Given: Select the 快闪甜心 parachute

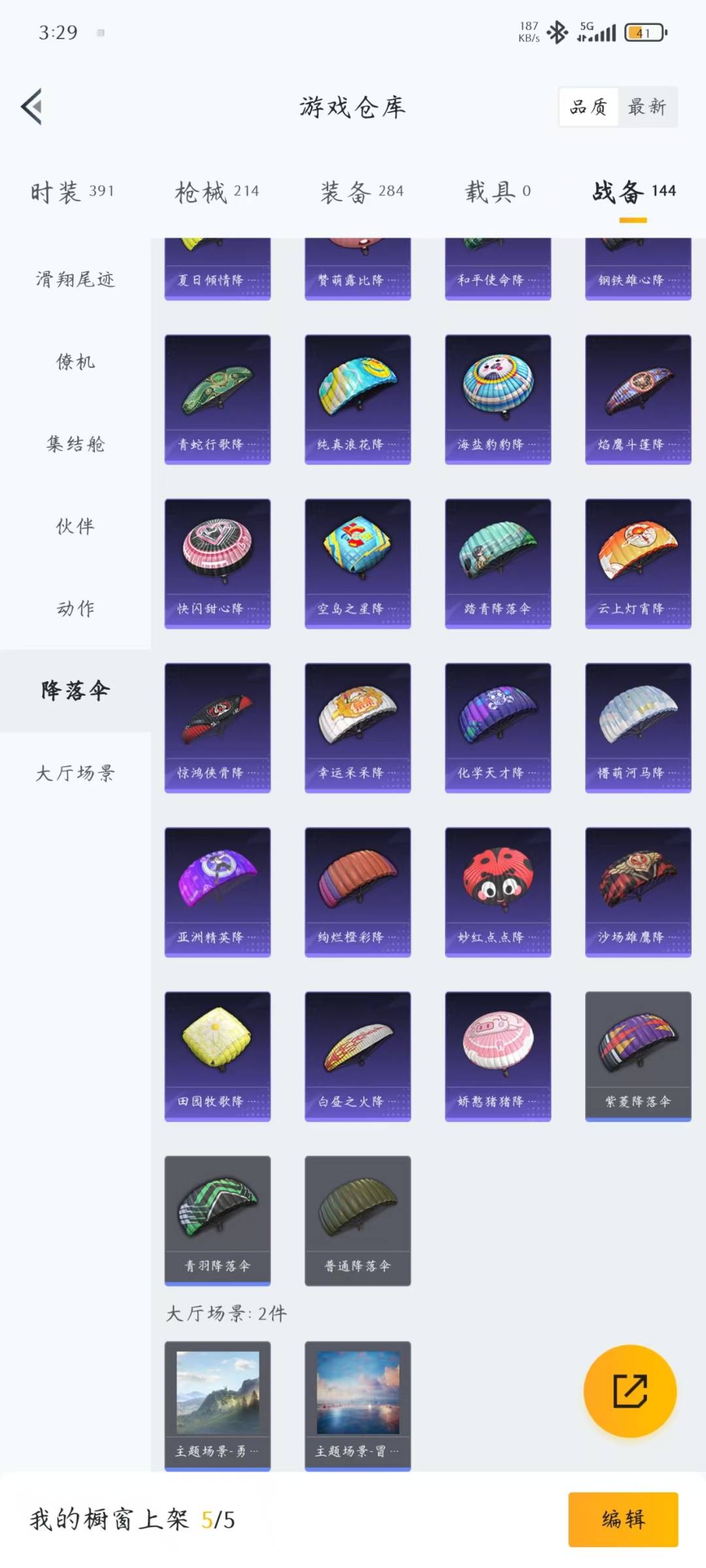Looking at the screenshot, I should (x=218, y=563).
